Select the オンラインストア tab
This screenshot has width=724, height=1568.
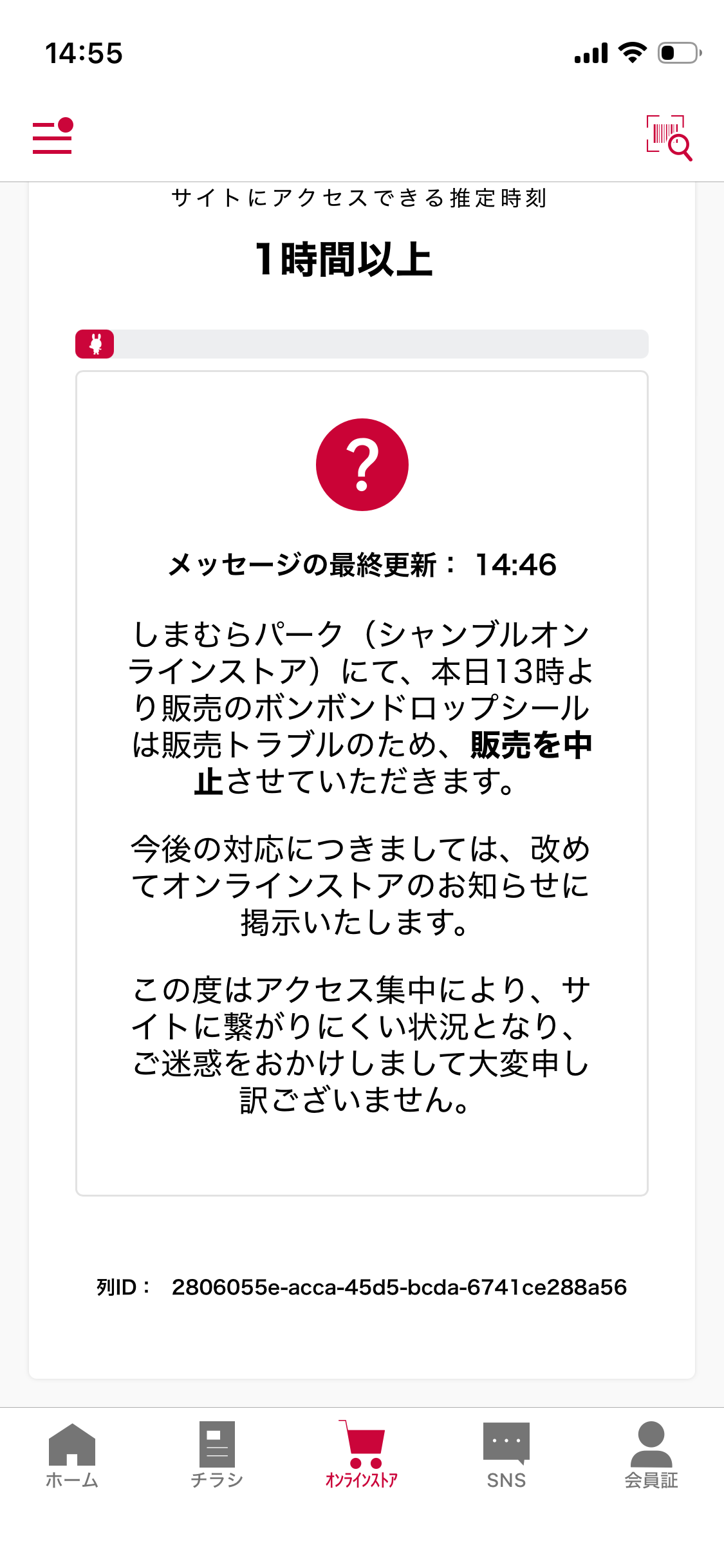(x=362, y=1455)
